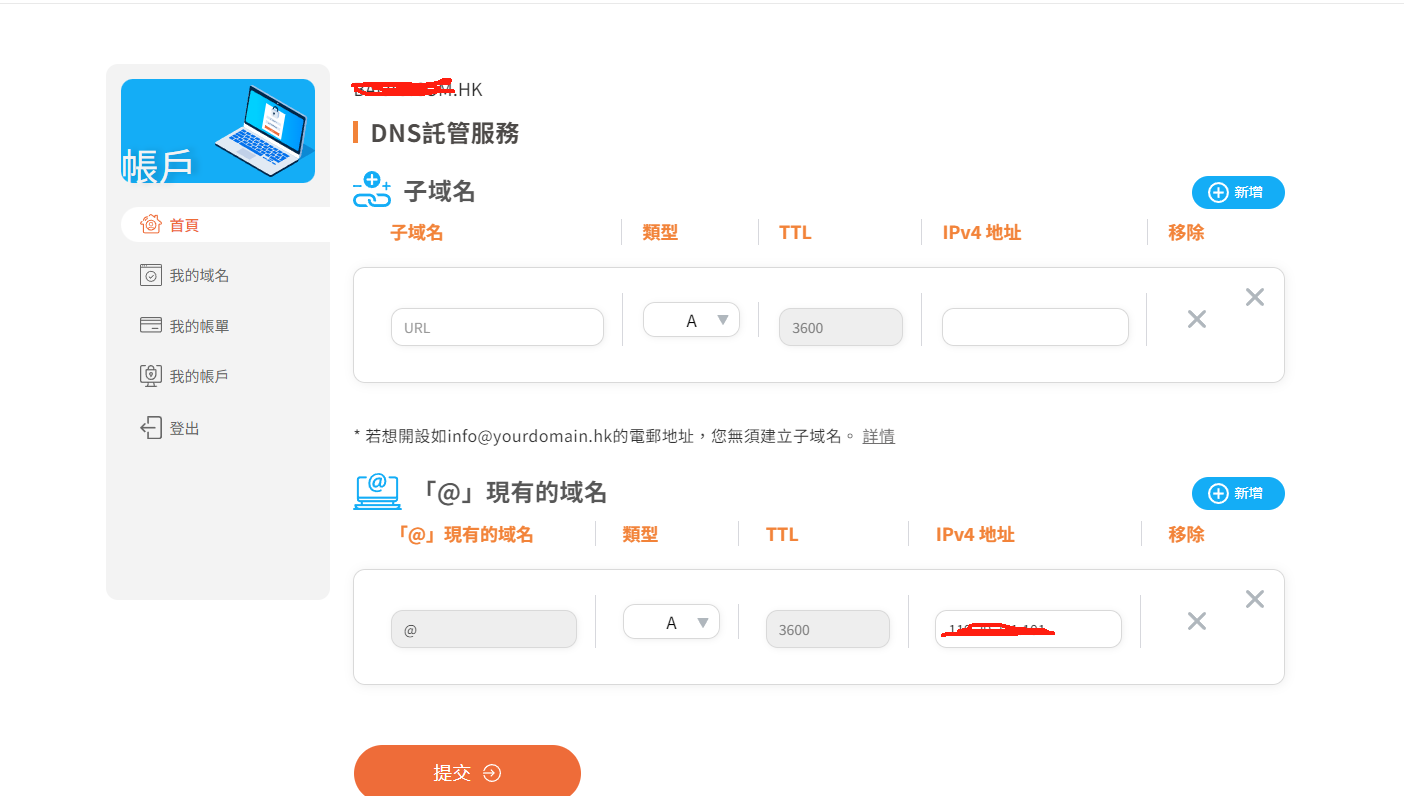Submit the form with 提交

(467, 772)
